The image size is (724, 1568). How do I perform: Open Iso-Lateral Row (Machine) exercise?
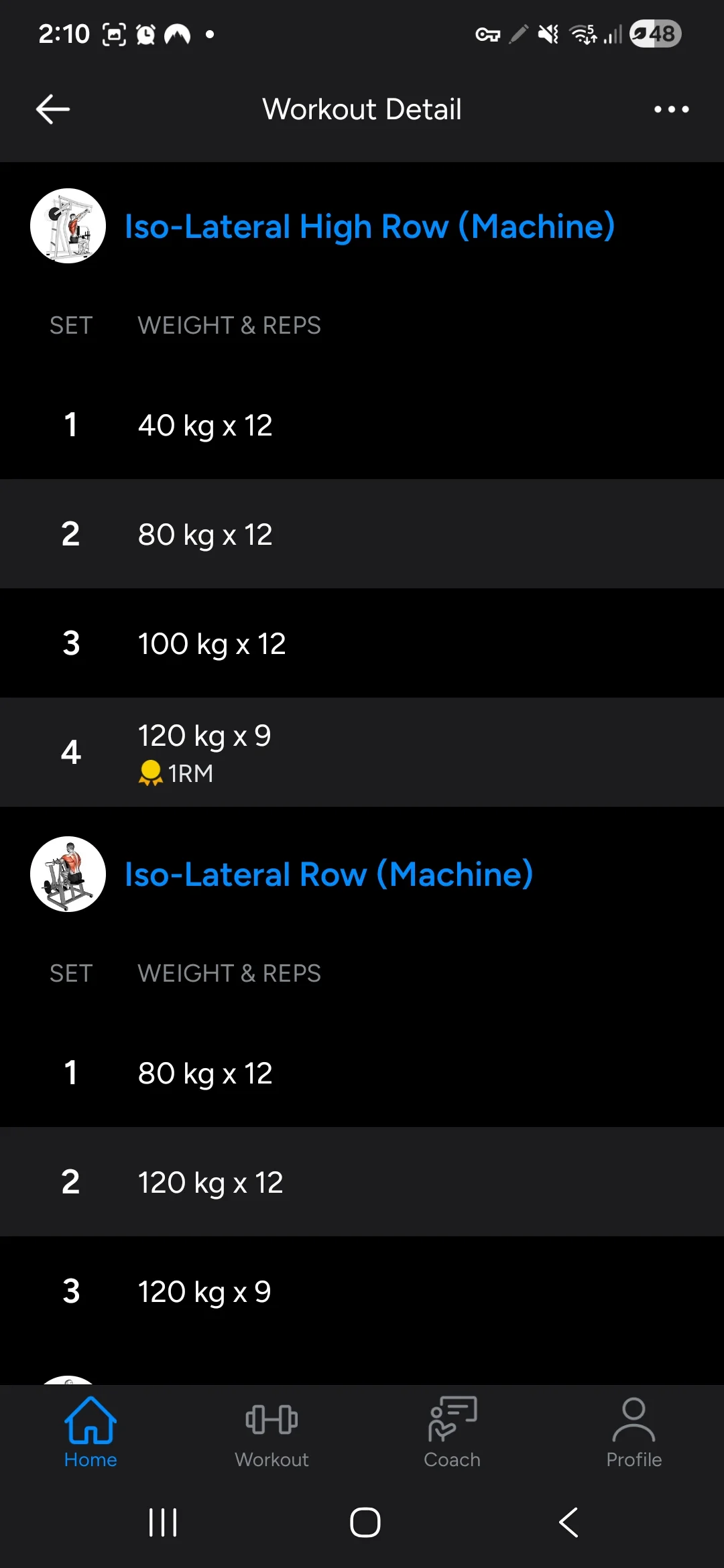click(328, 874)
